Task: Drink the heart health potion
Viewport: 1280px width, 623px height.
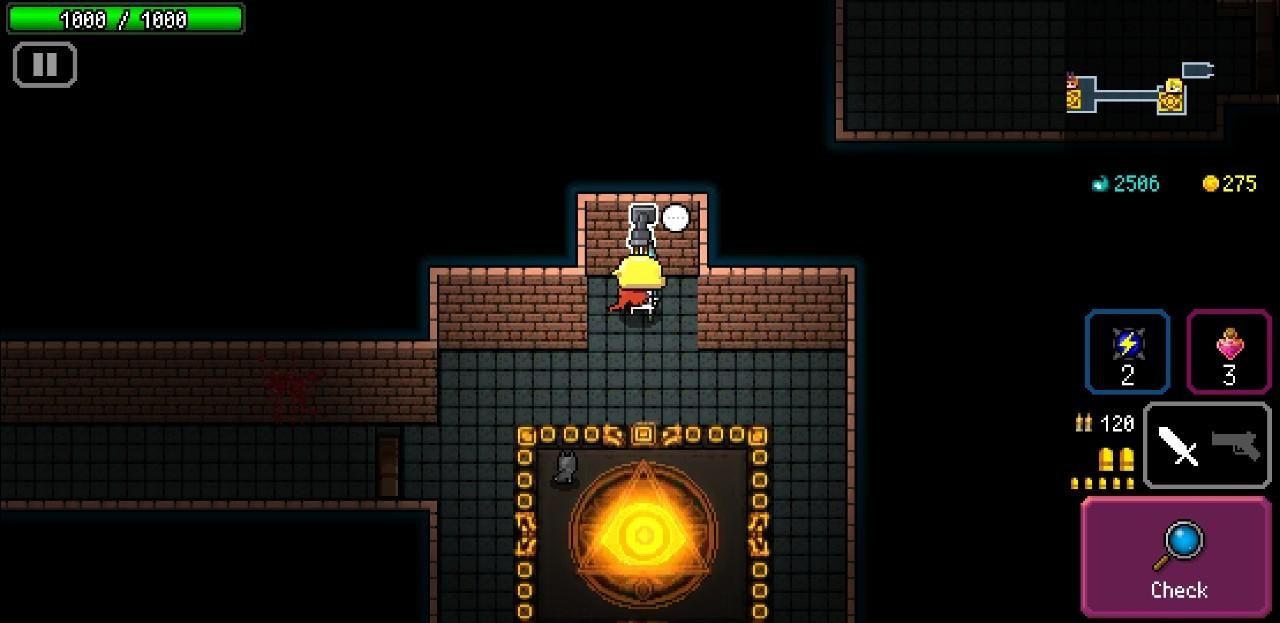Action: point(1228,352)
